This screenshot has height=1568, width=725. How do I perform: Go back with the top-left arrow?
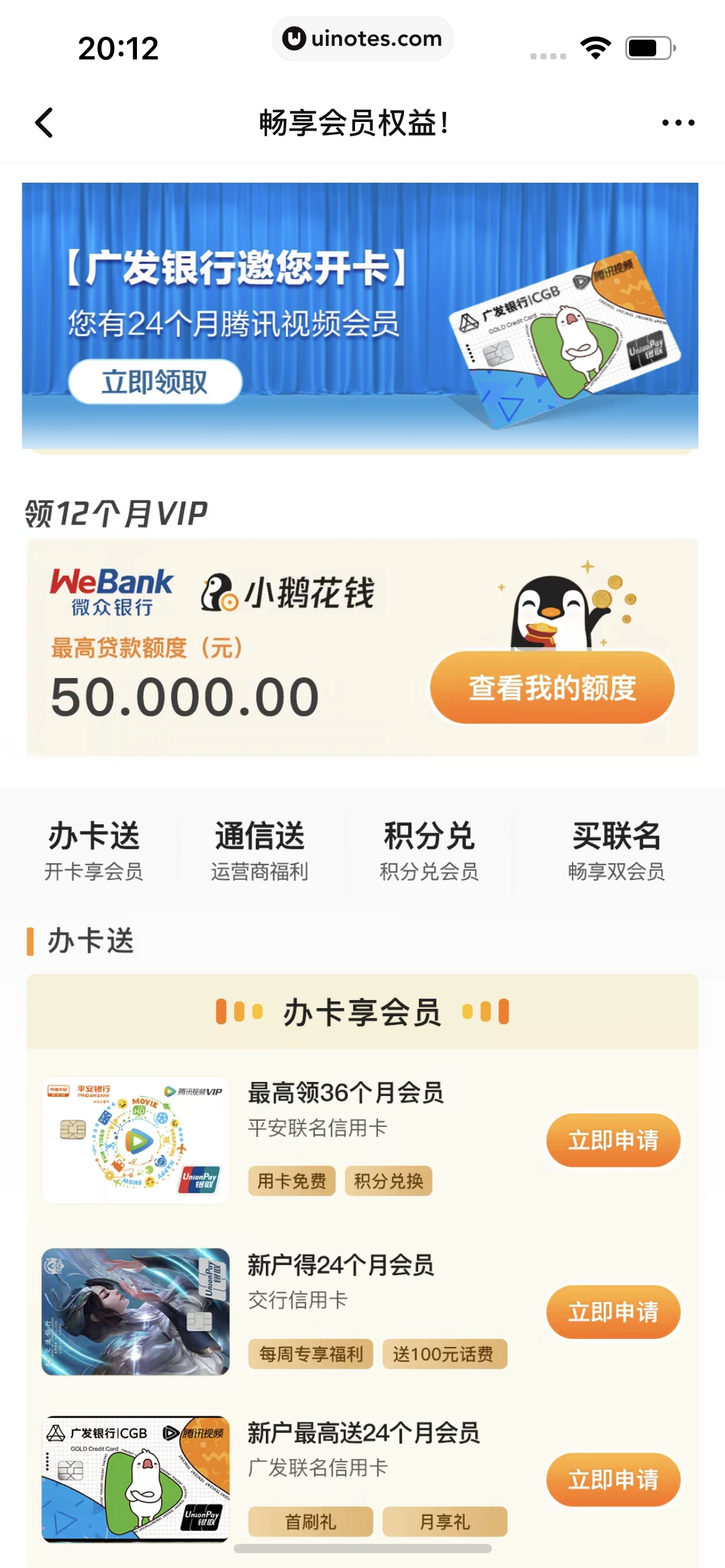point(45,123)
